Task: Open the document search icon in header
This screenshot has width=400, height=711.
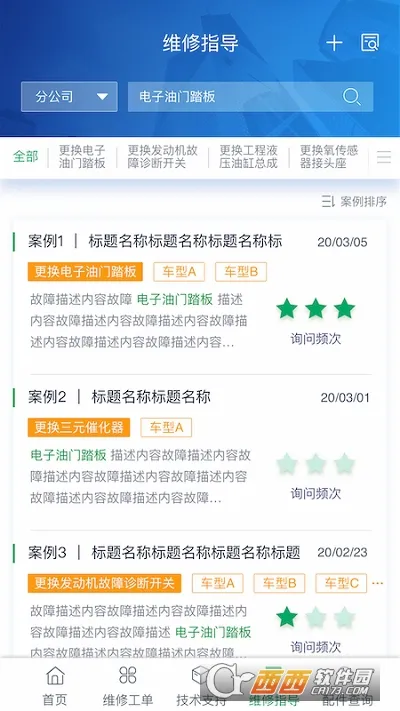Action: pos(370,43)
